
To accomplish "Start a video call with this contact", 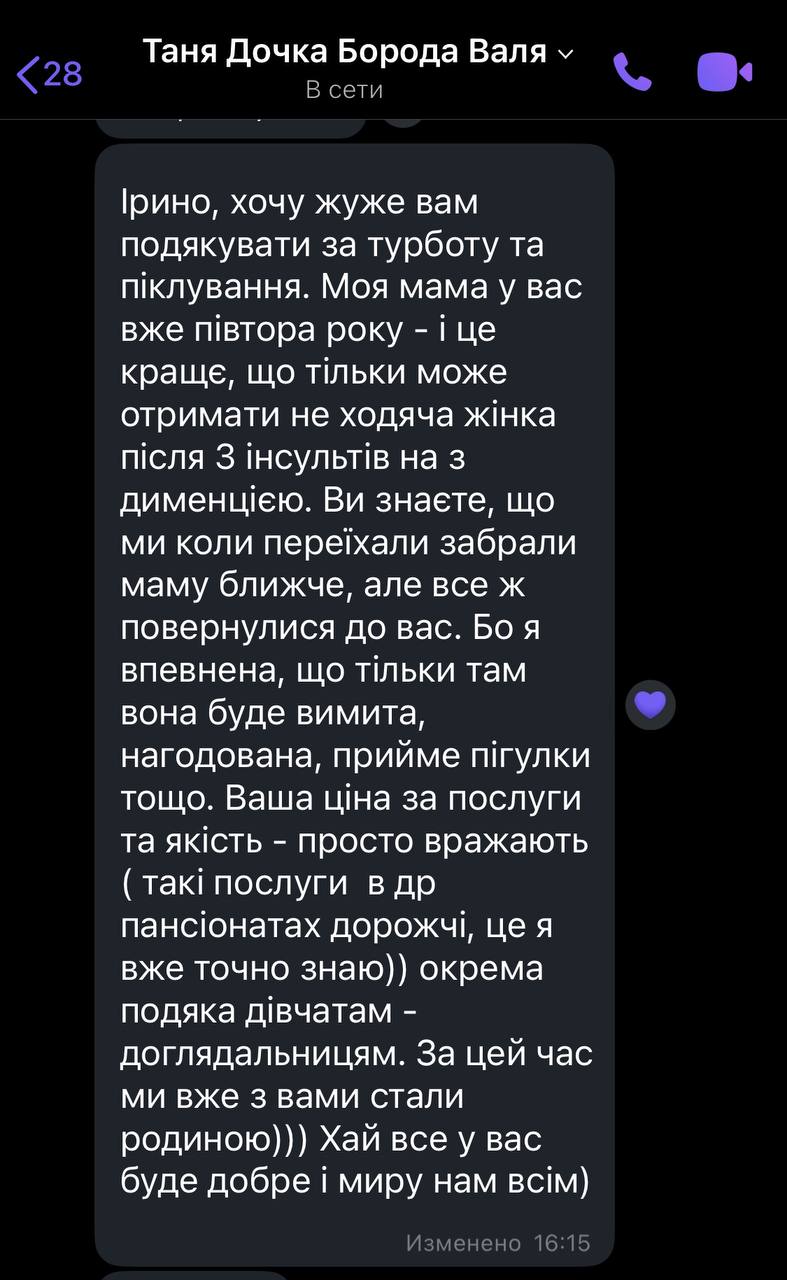I will pos(724,72).
